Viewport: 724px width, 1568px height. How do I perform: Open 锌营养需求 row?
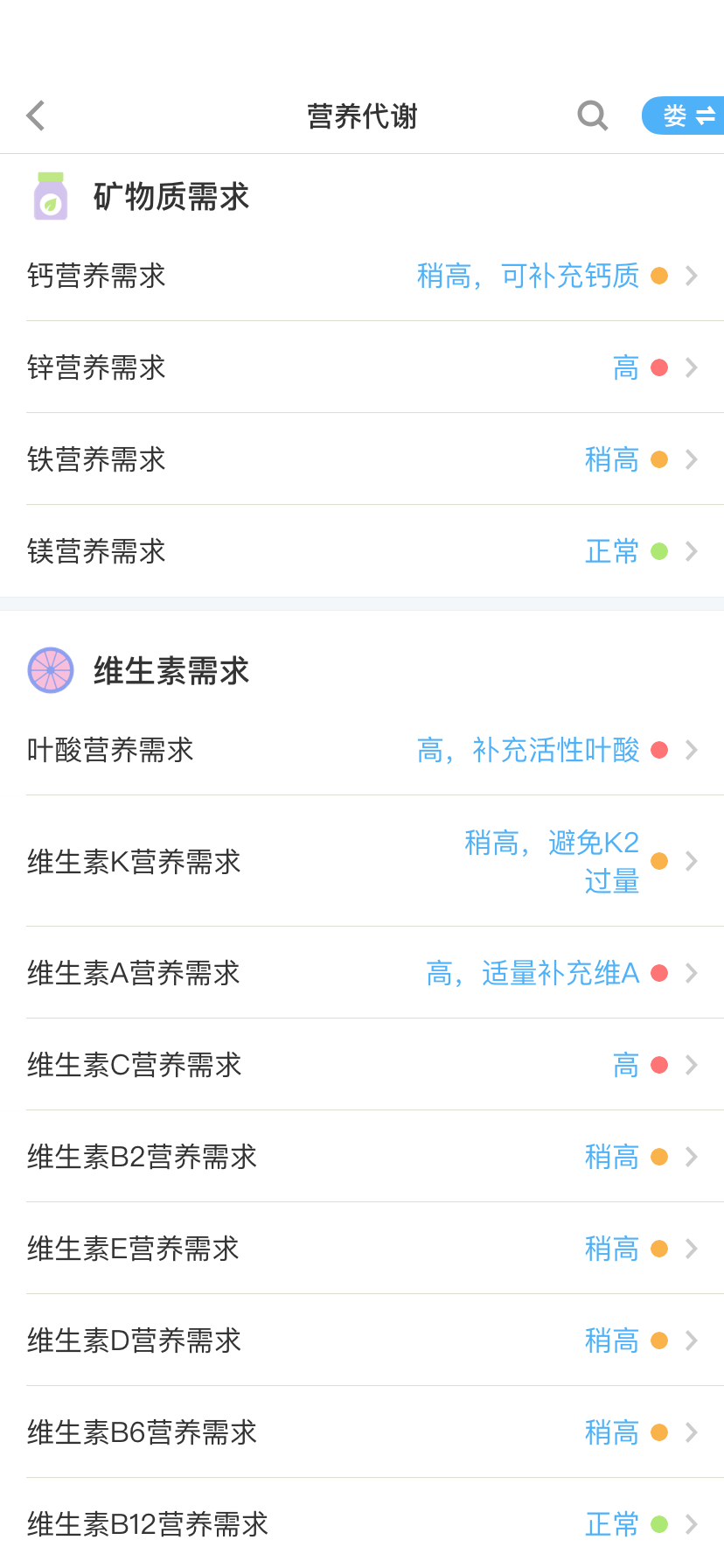tap(362, 367)
